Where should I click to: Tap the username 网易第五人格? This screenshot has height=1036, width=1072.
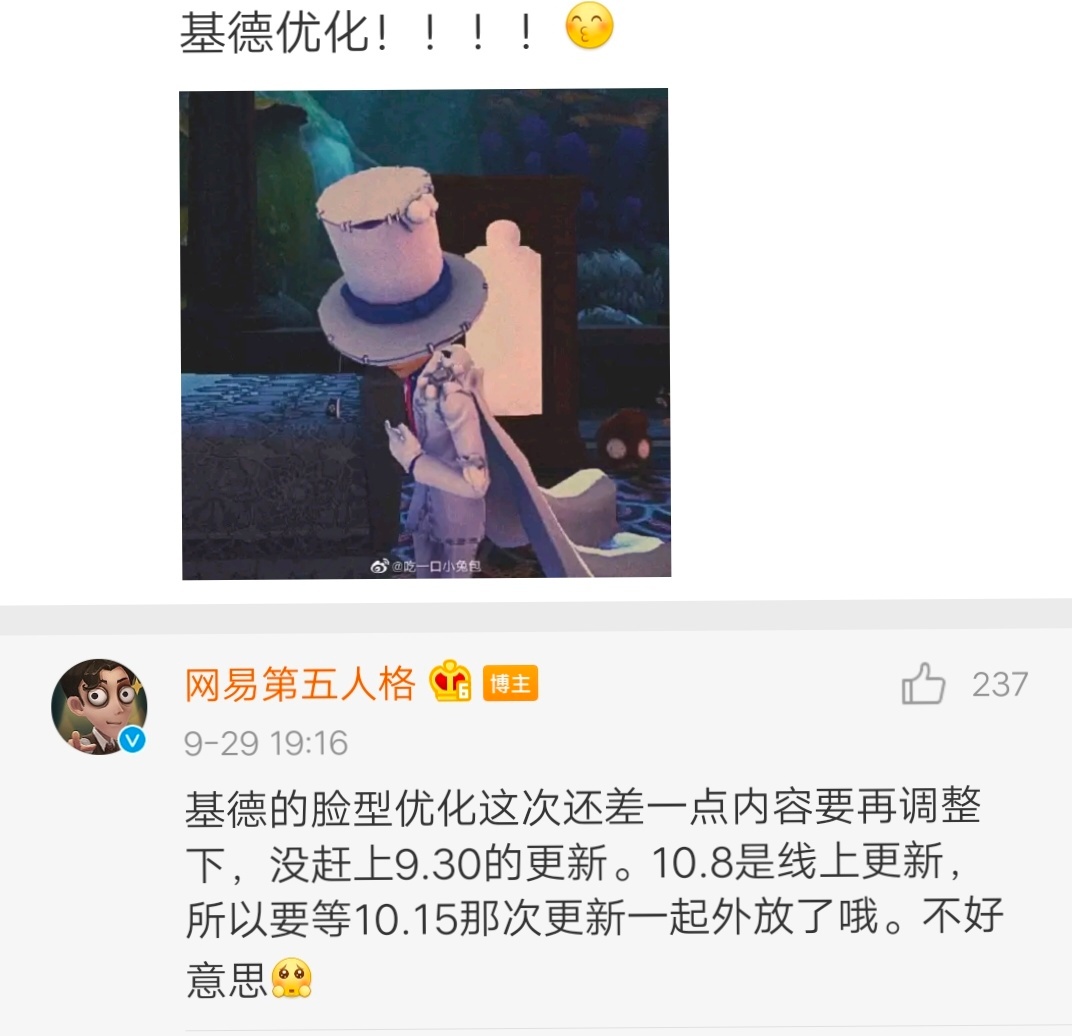coord(300,685)
